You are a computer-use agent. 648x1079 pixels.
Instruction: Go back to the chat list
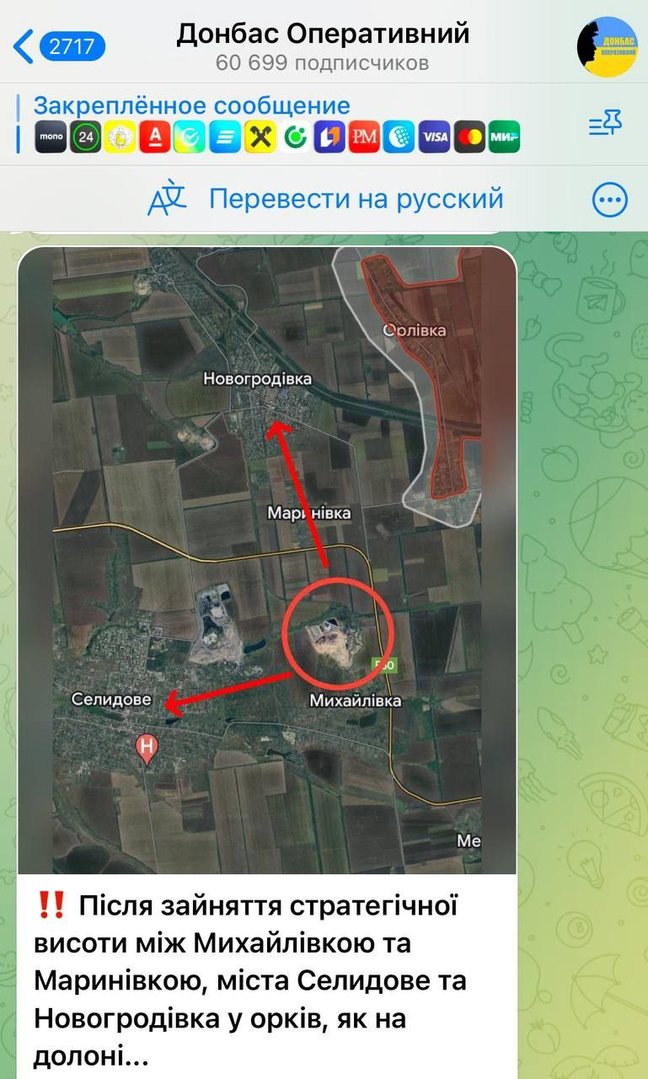[x=59, y=47]
